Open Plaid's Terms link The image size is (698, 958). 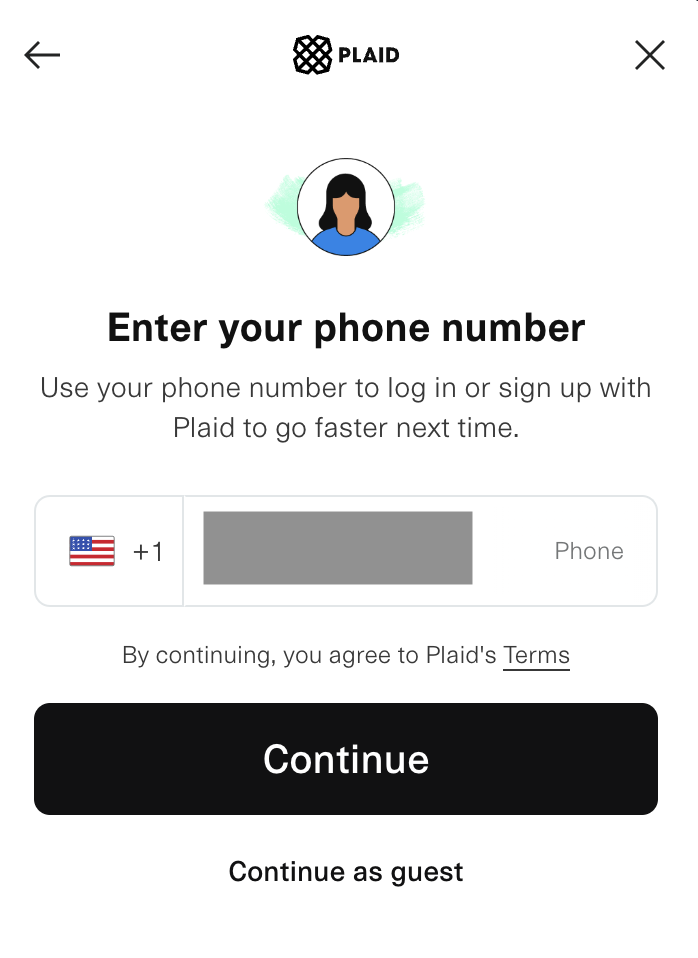536,656
